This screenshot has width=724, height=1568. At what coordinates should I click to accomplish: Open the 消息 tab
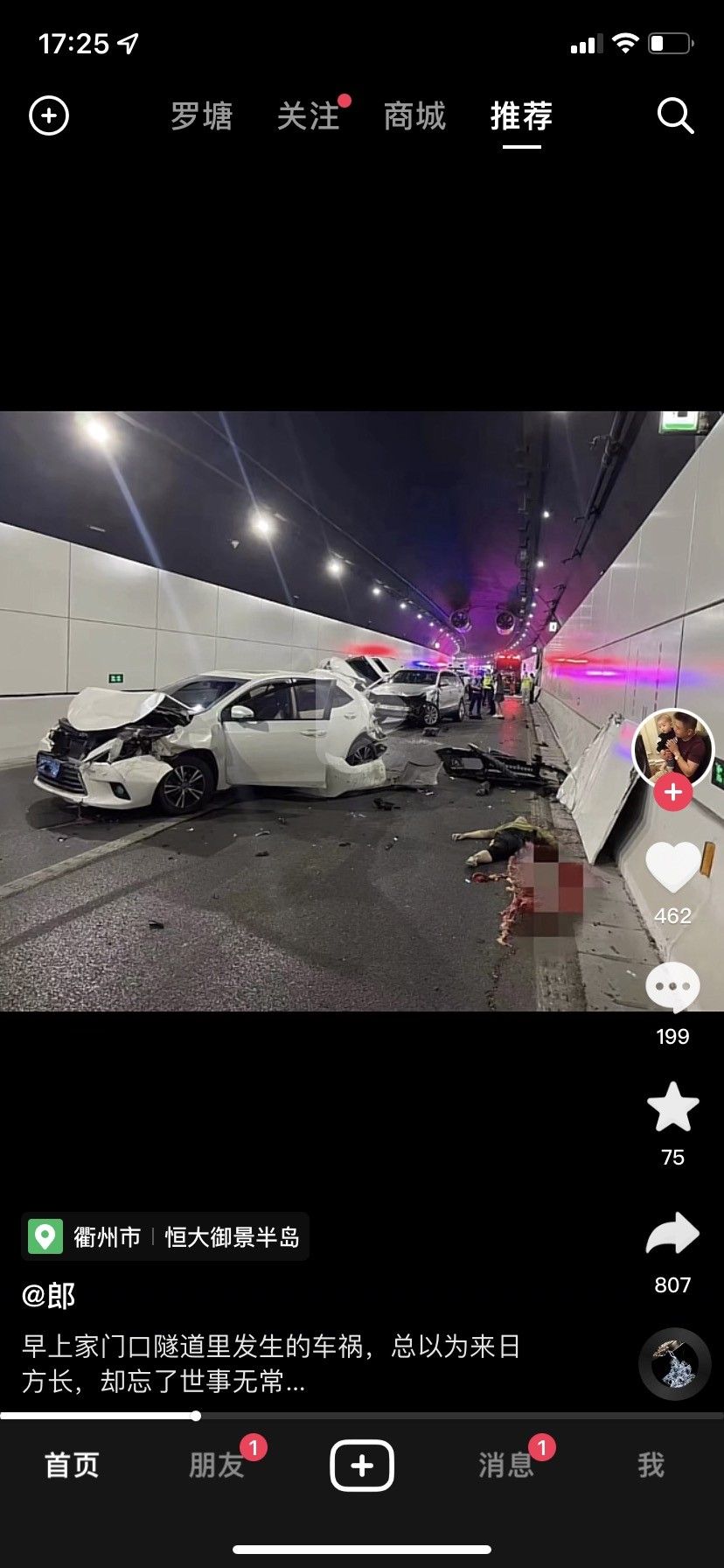(505, 1465)
